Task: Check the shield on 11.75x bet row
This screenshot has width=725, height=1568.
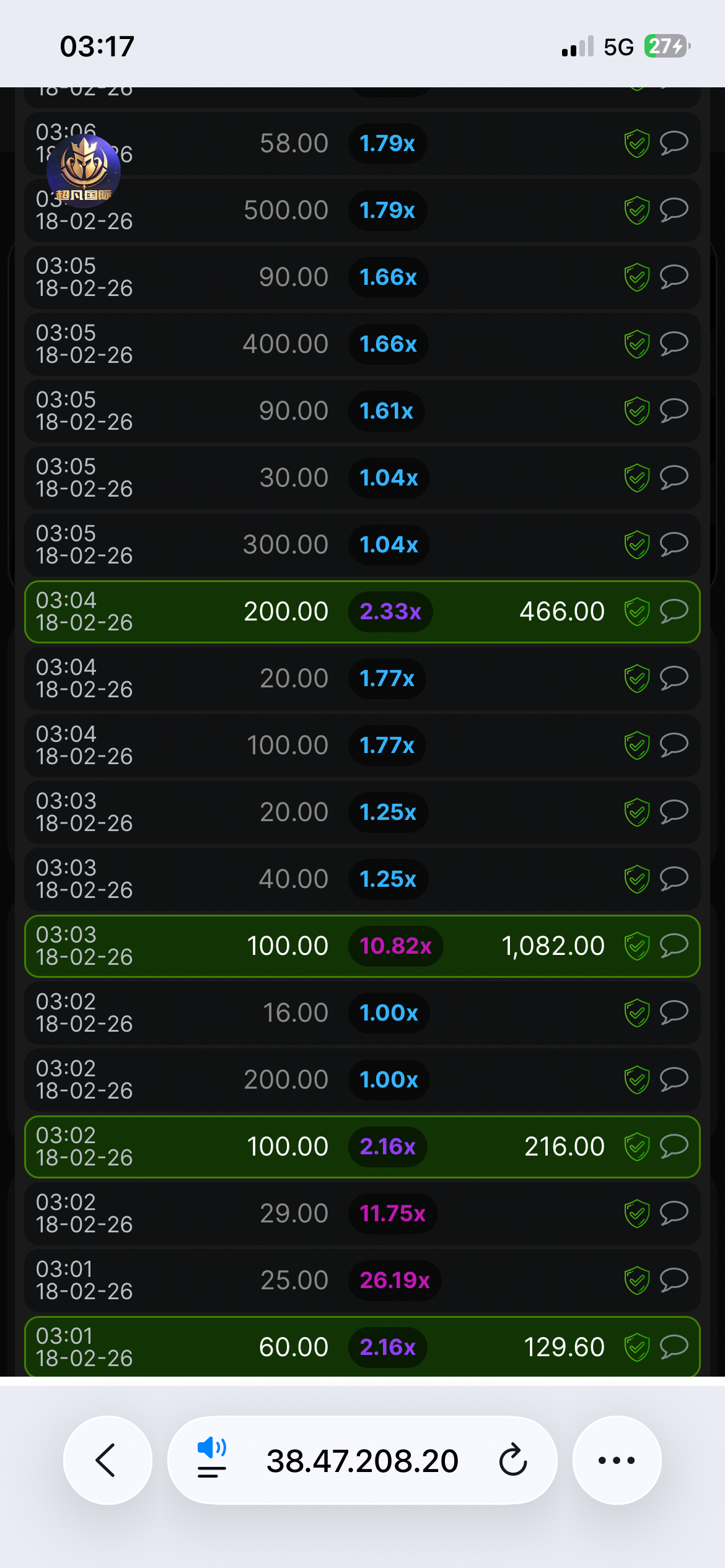Action: click(x=636, y=1214)
